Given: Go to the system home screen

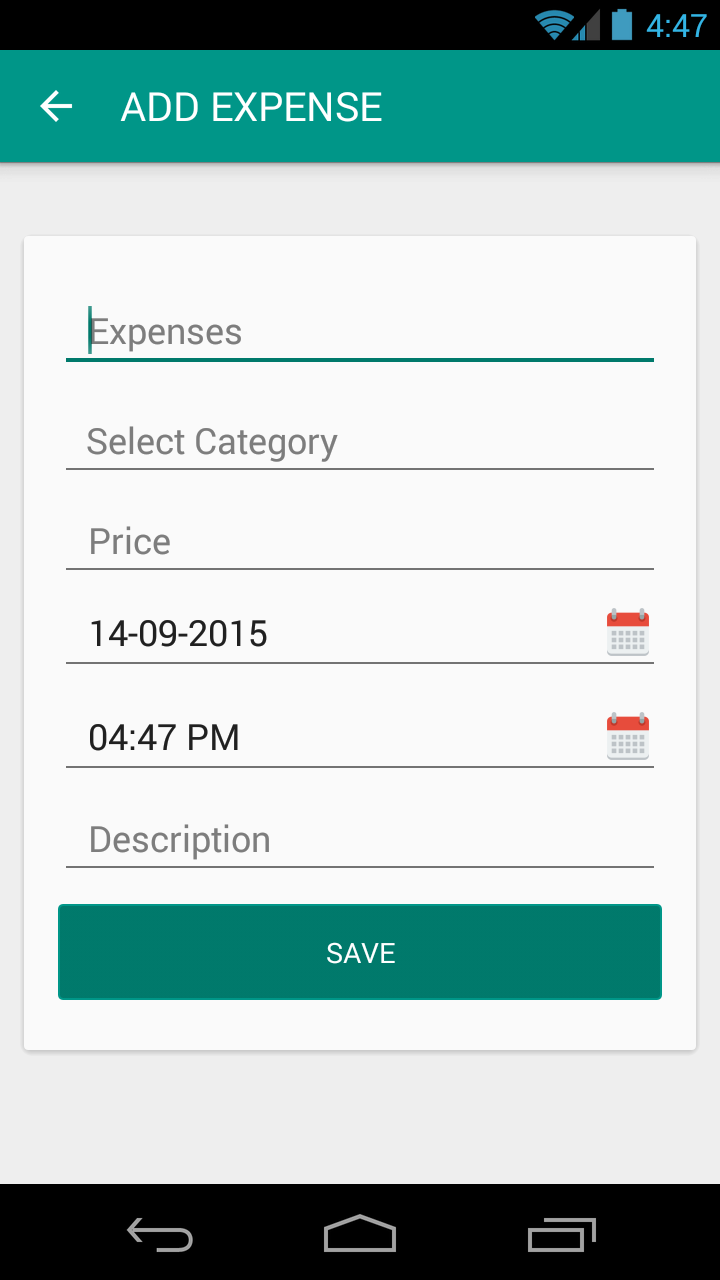Looking at the screenshot, I should (360, 1234).
